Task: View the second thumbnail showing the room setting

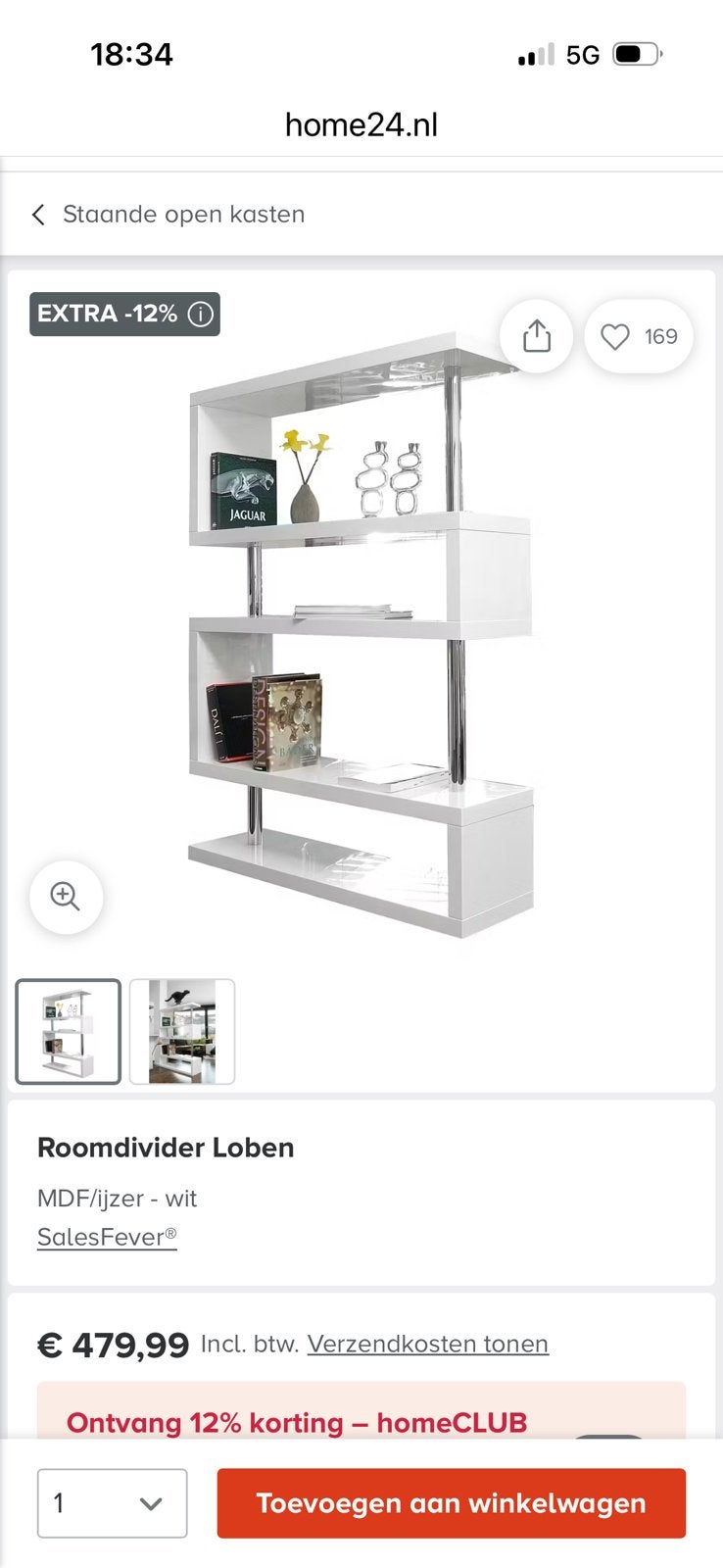Action: pos(182,1031)
